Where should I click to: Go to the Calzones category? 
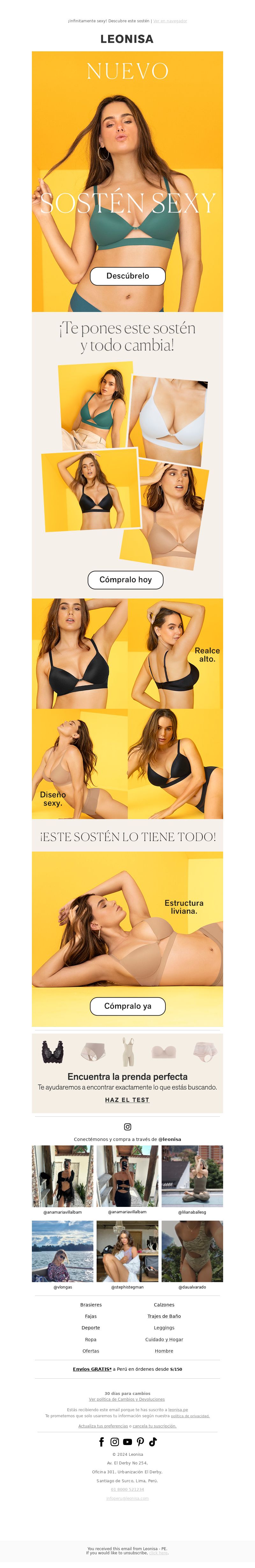[164, 1304]
